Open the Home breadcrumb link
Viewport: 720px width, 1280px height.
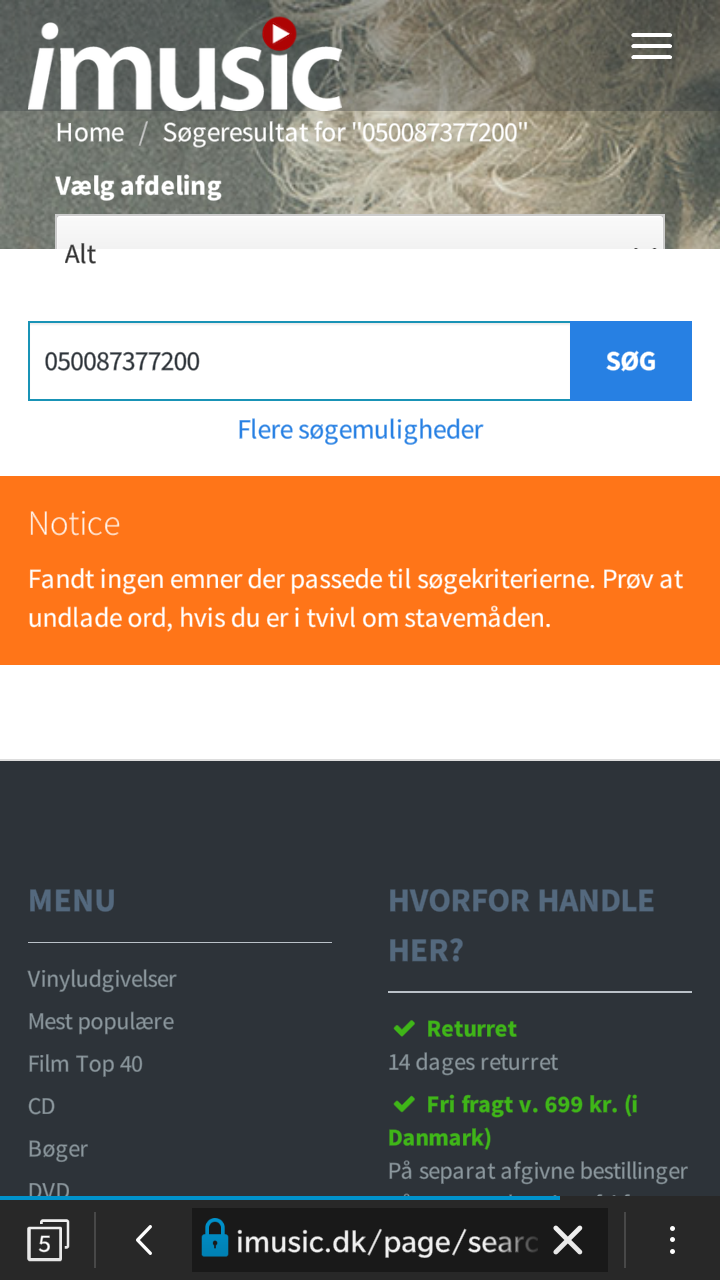click(x=90, y=132)
